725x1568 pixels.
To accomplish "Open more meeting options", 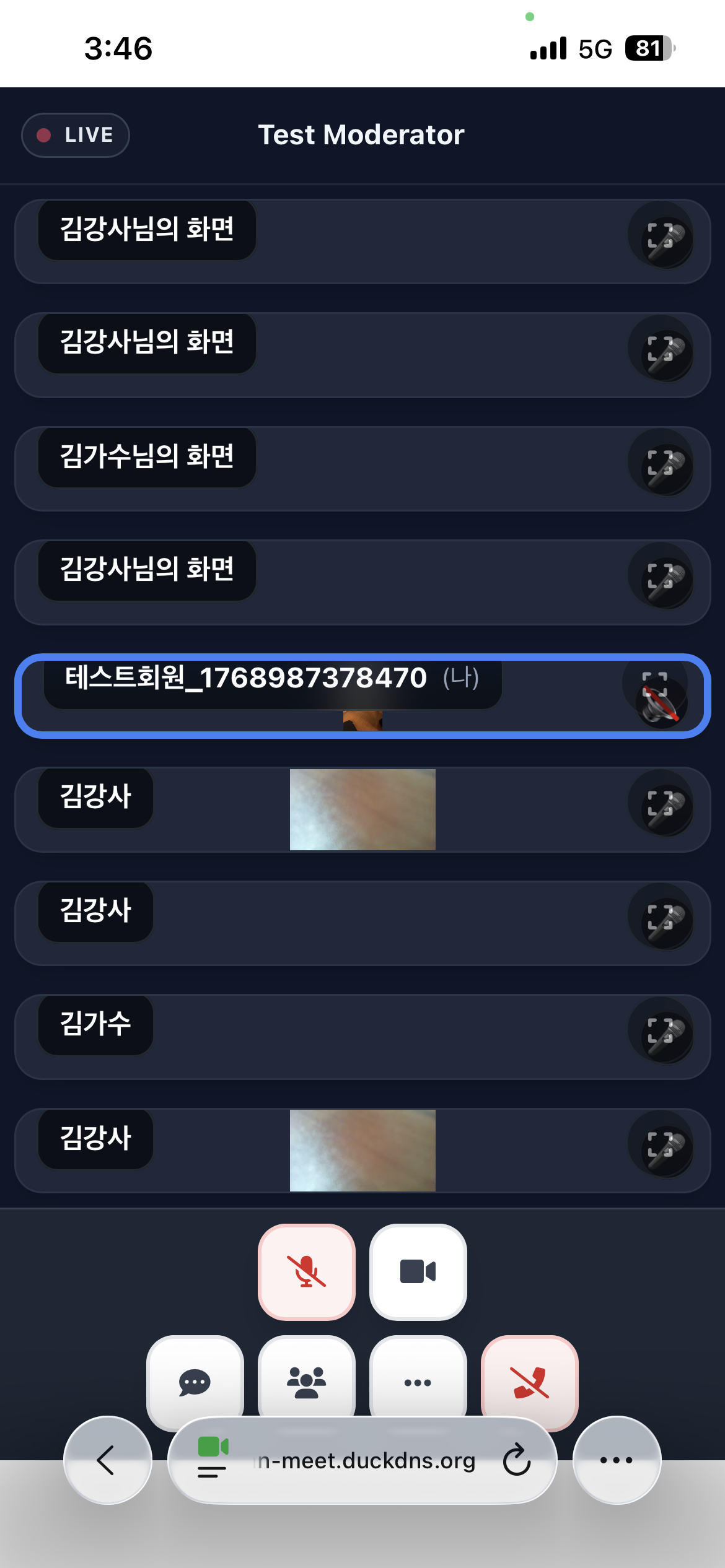I will (418, 1382).
